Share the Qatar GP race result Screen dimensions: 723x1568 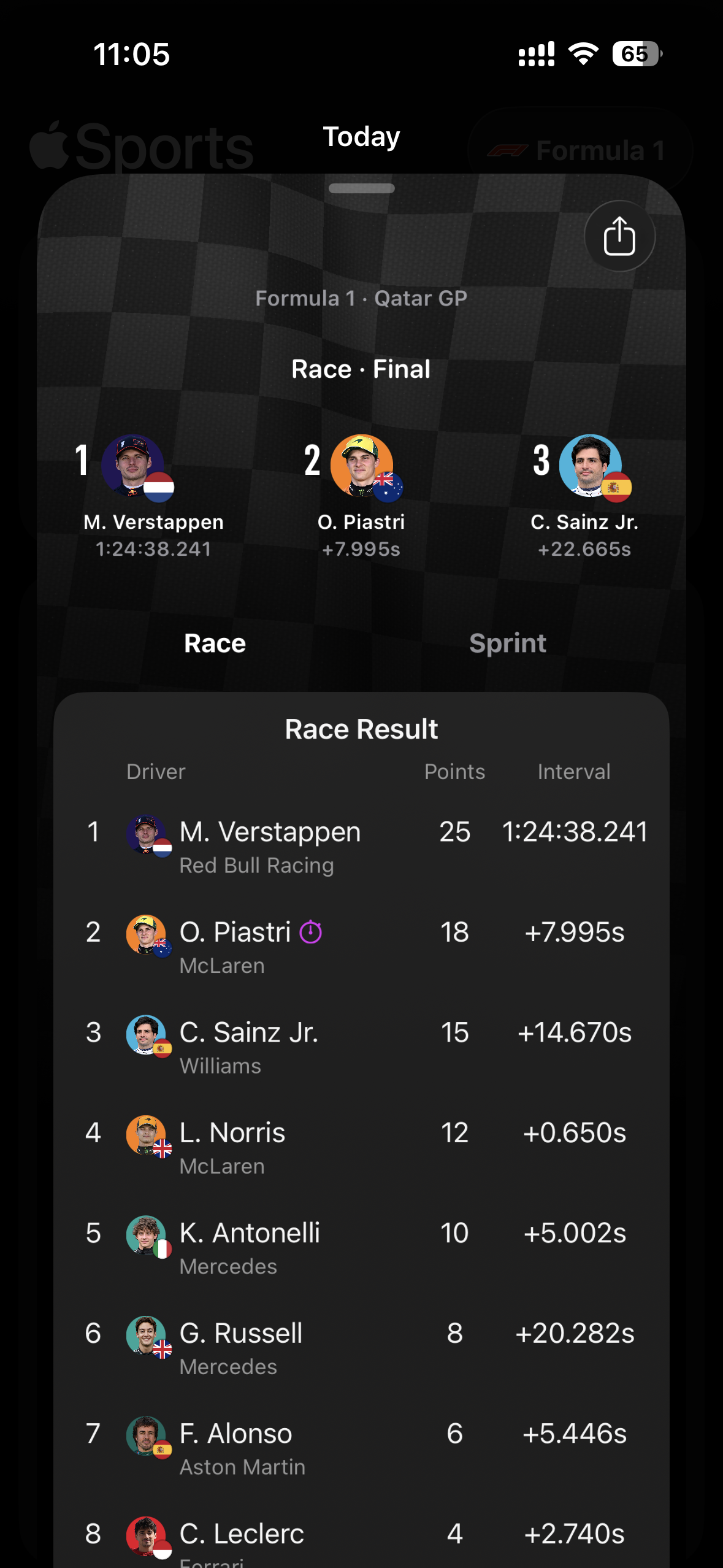tap(619, 236)
